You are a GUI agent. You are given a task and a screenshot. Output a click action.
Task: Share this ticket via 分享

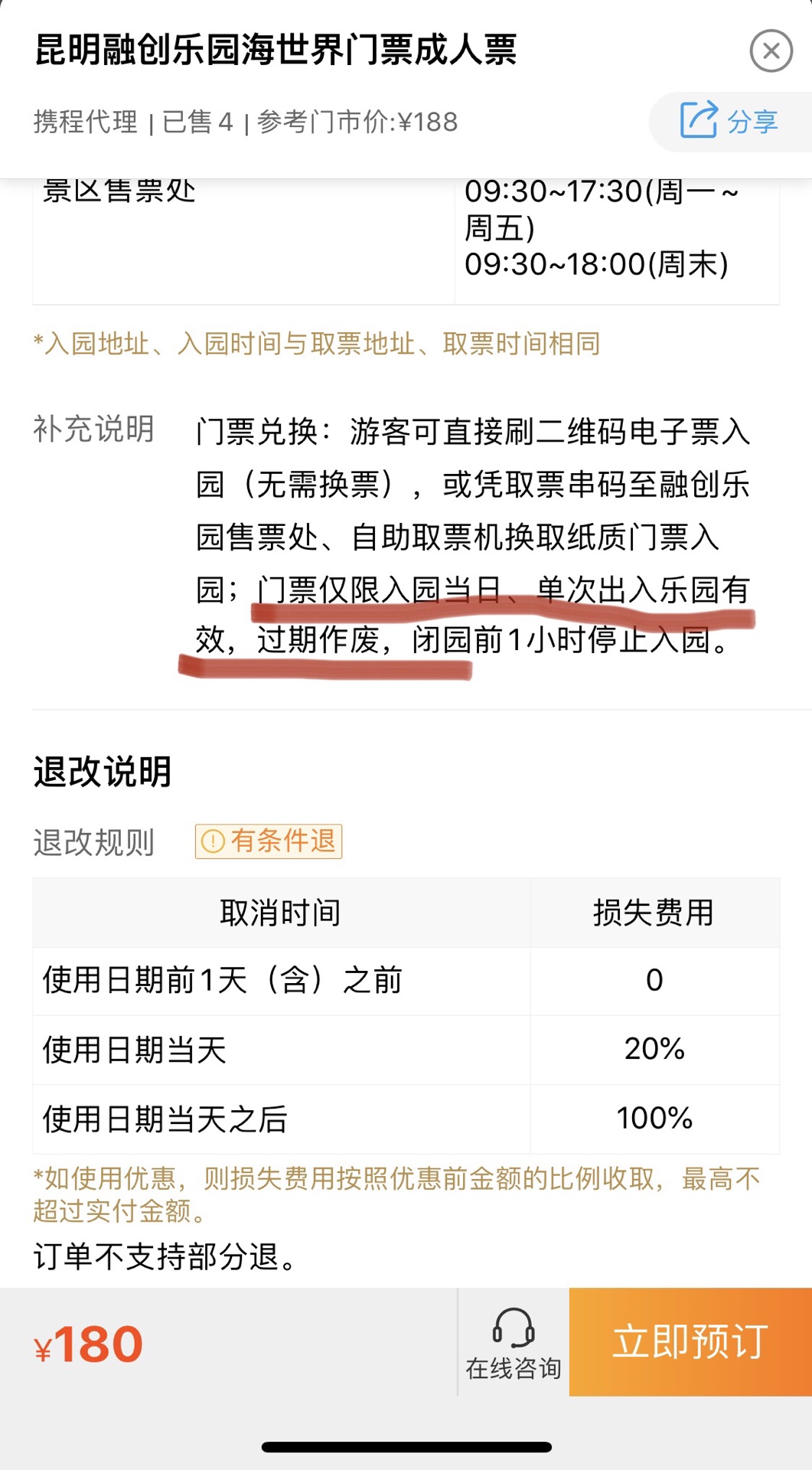(730, 121)
